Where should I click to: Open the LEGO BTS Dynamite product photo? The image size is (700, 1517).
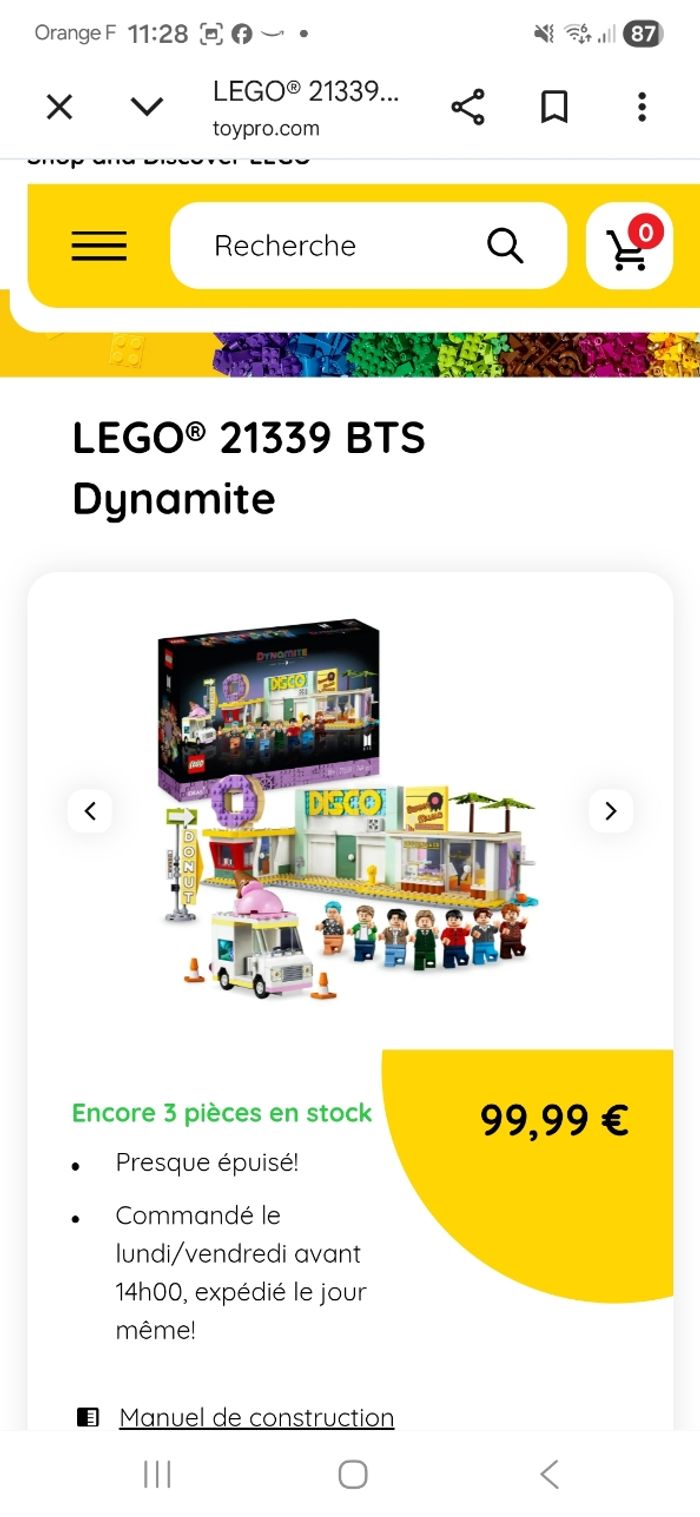click(350, 810)
